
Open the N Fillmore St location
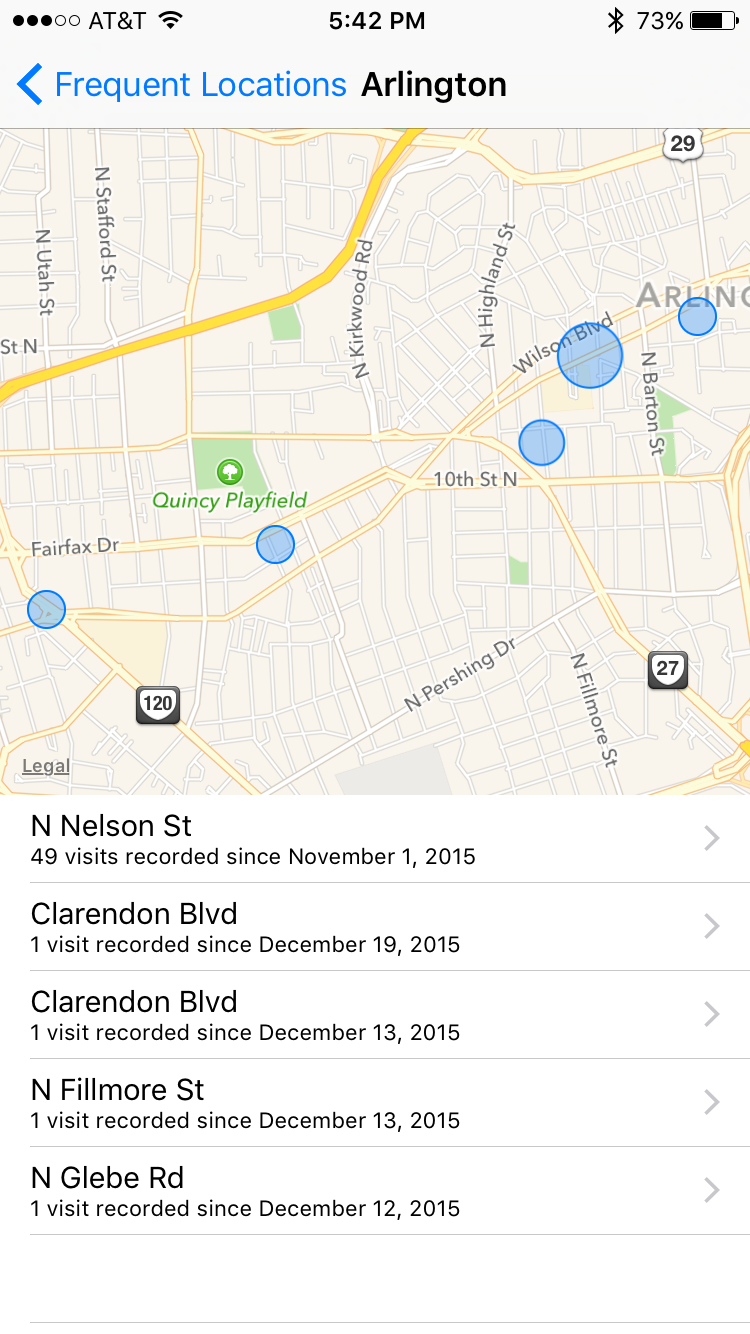click(x=375, y=1103)
